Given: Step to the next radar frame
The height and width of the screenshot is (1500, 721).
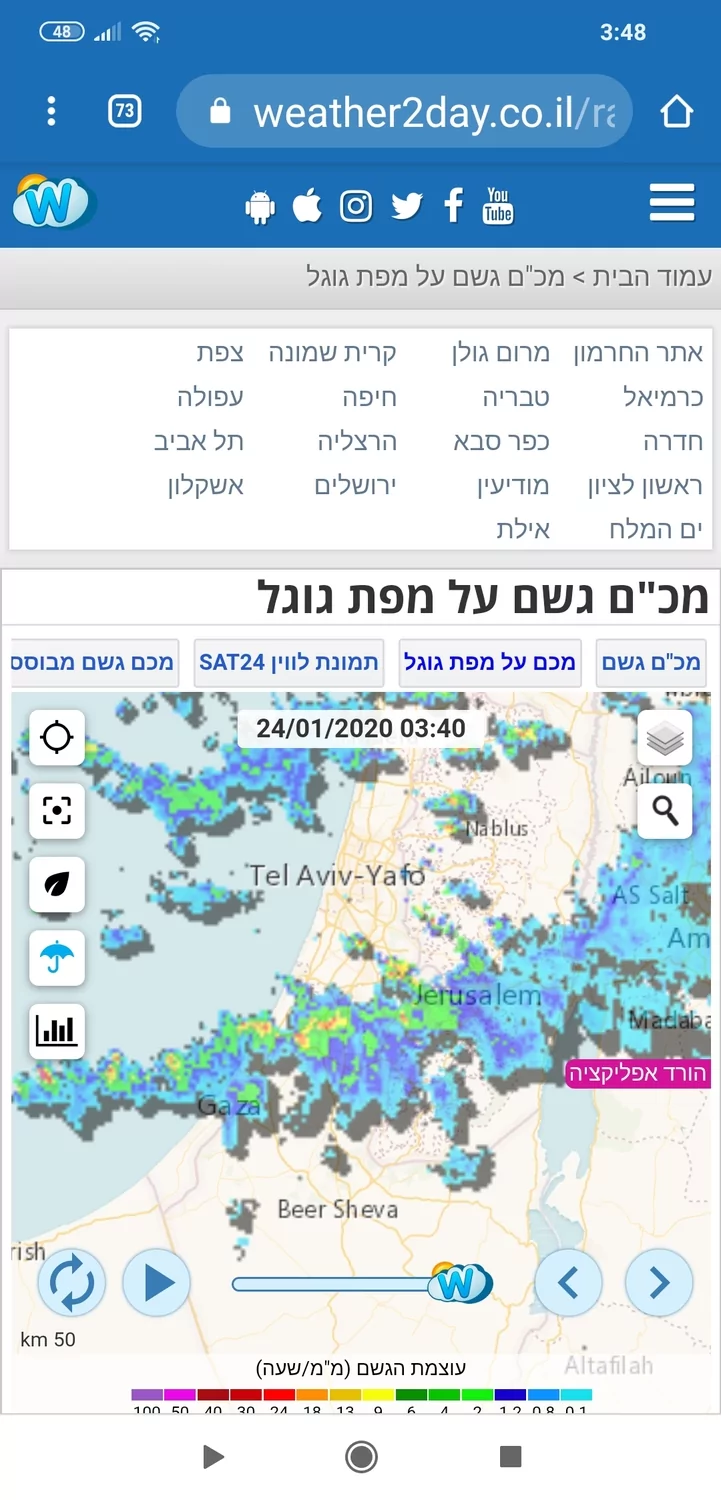Looking at the screenshot, I should [x=659, y=1282].
